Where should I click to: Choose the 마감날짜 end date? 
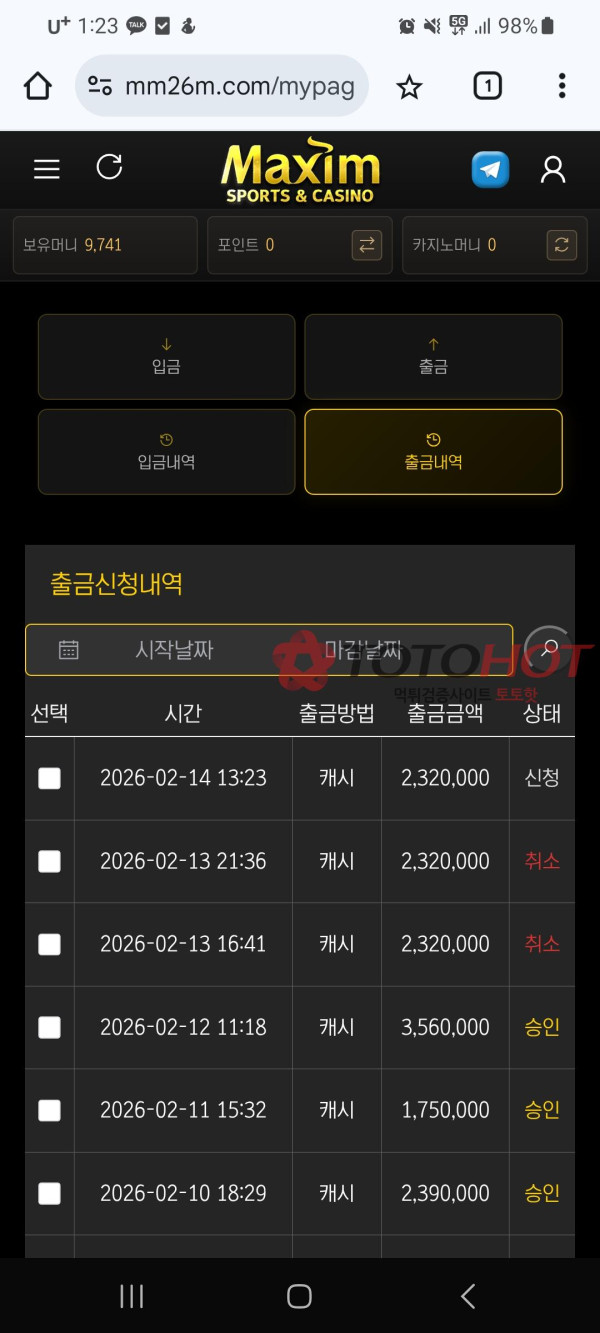[363, 650]
